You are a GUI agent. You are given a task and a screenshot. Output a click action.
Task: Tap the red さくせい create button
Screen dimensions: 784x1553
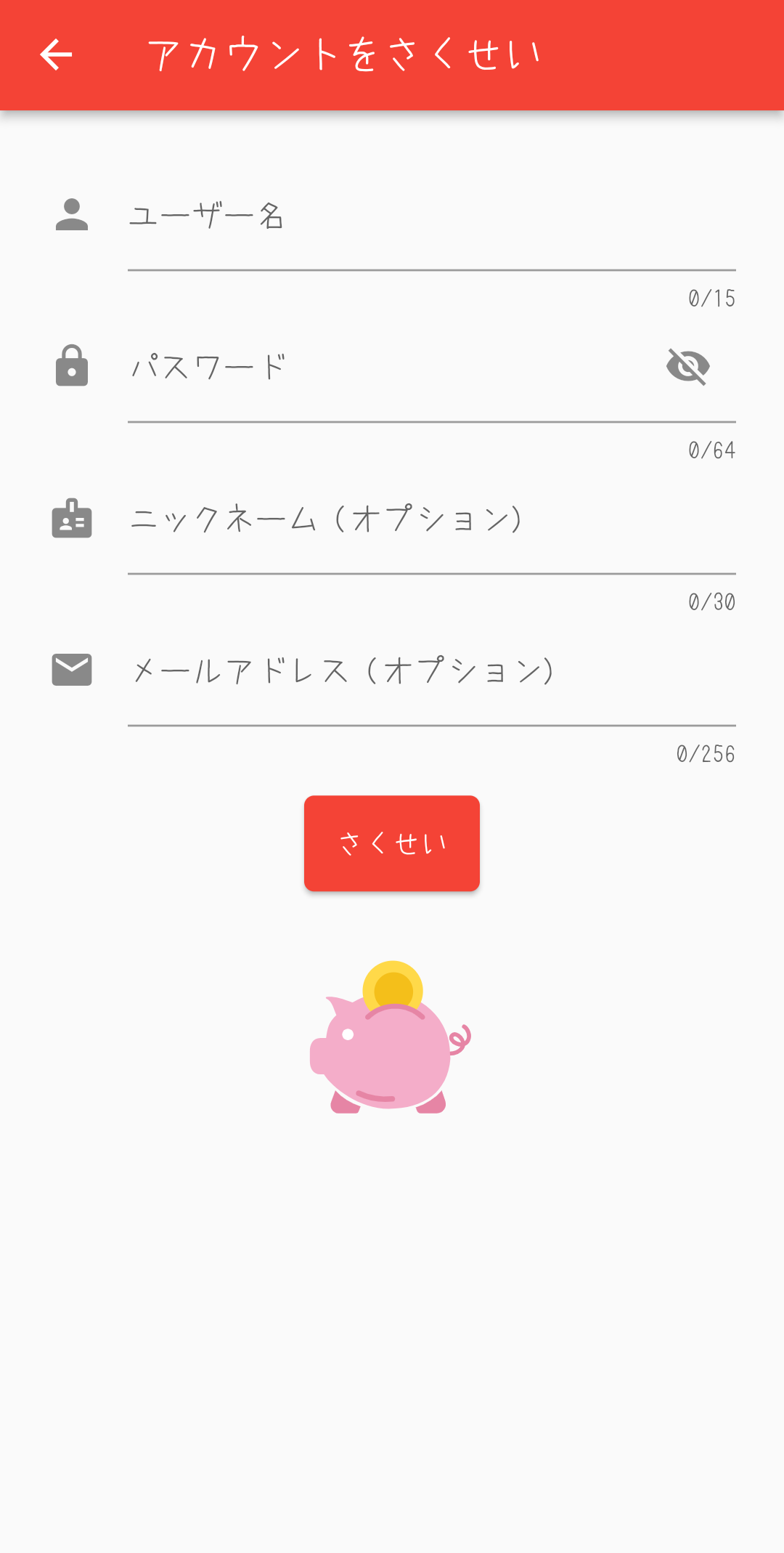pos(392,843)
